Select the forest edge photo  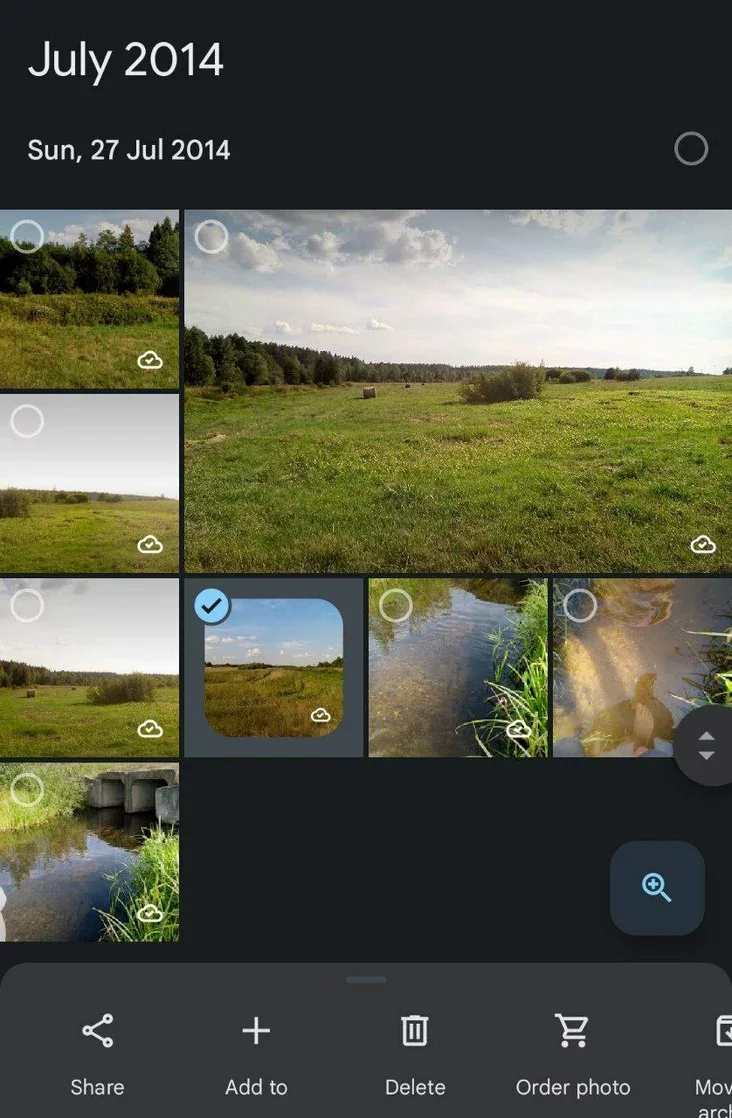click(27, 236)
